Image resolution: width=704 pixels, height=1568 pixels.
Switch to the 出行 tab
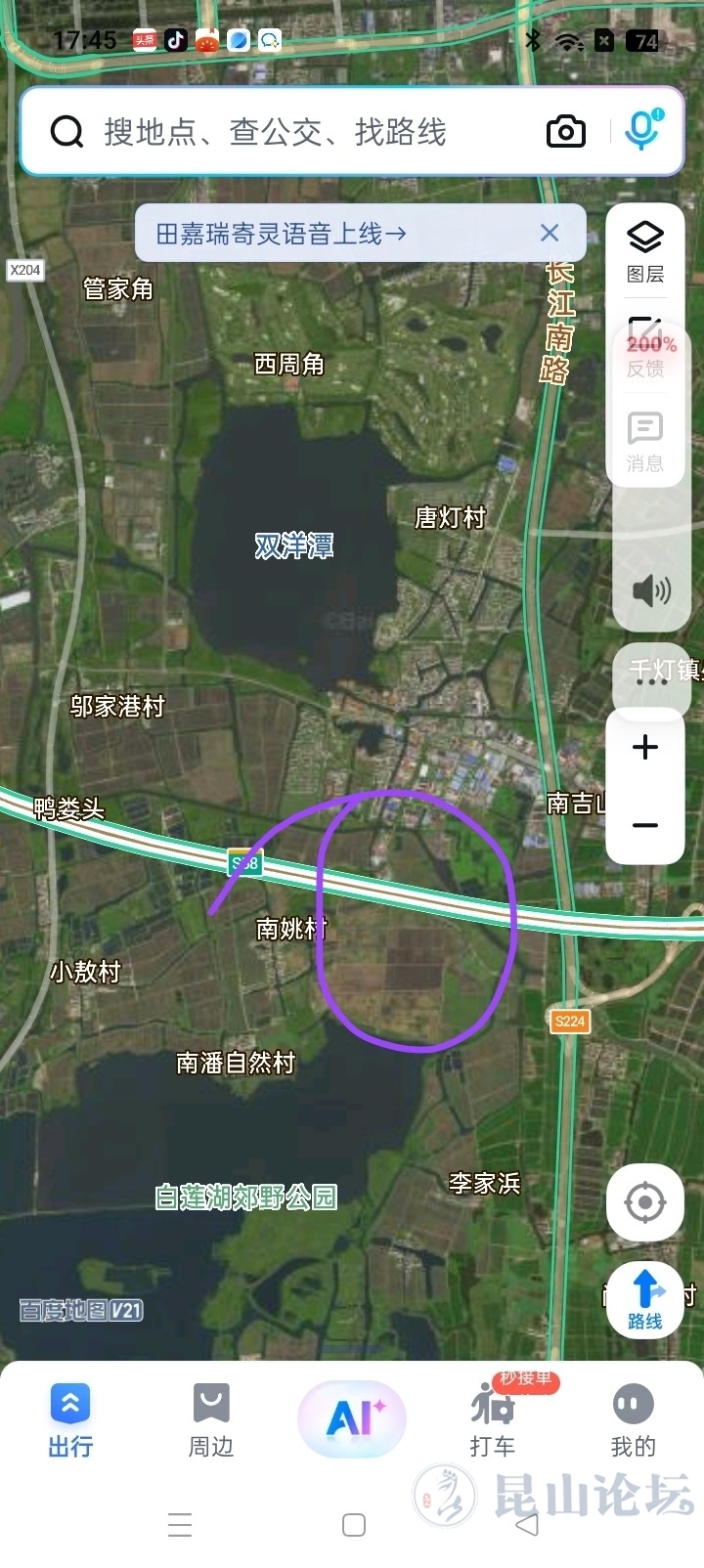click(x=70, y=1420)
